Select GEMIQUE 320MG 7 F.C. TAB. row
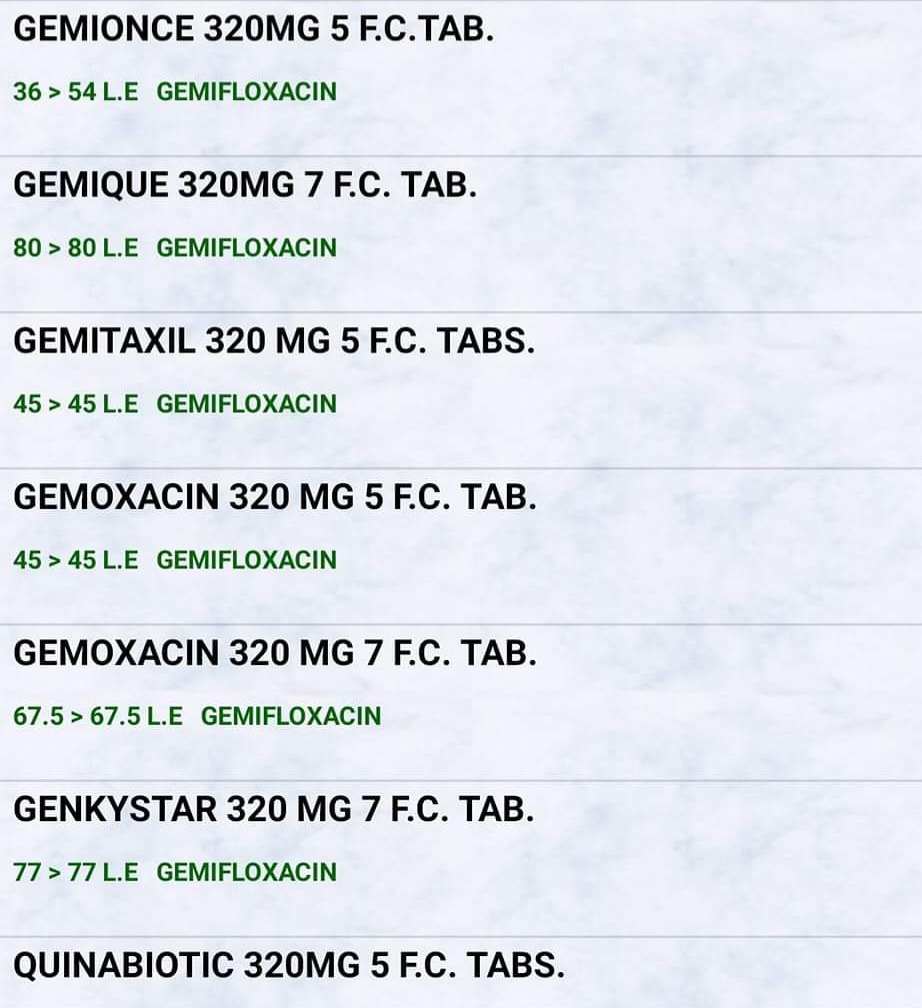922x1008 pixels. (245, 186)
